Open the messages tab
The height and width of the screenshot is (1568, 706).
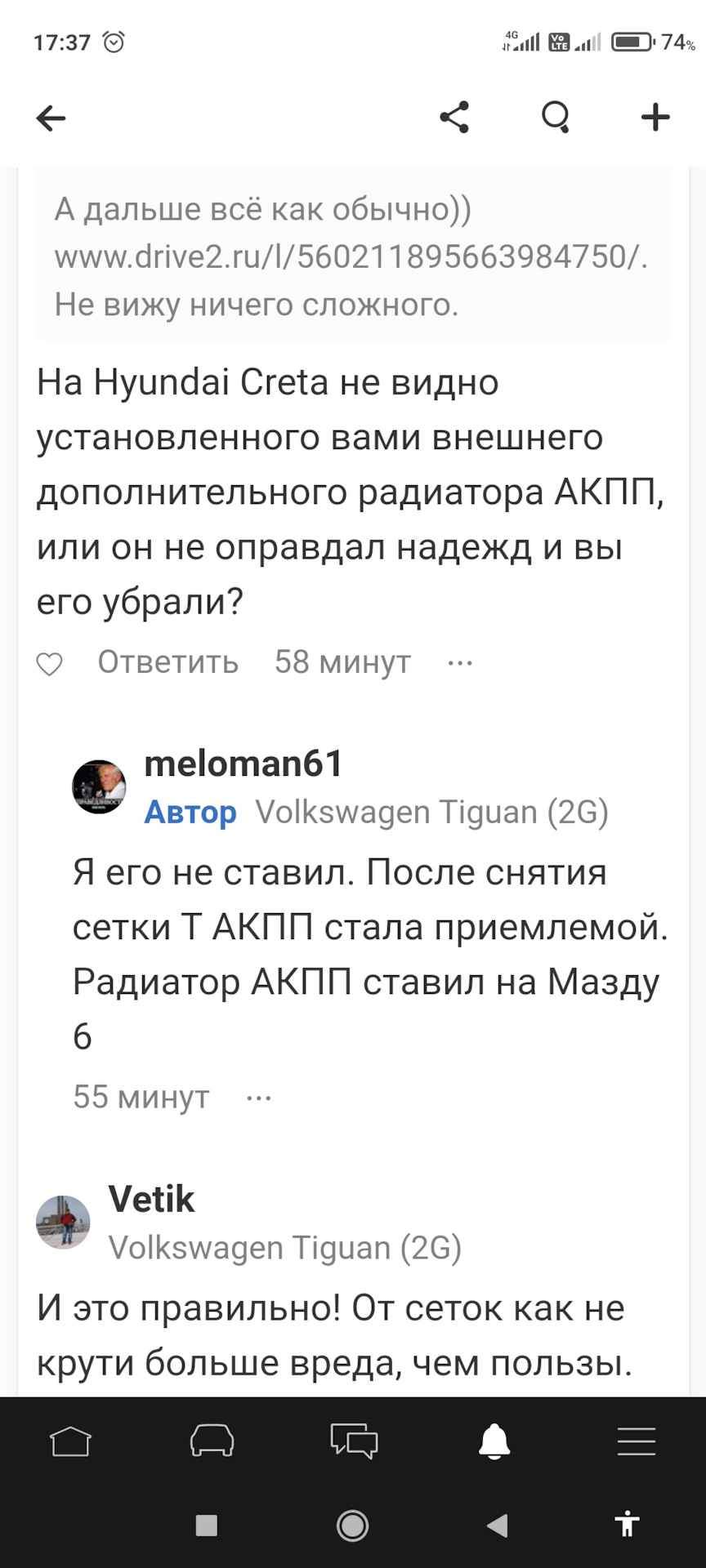(353, 1441)
